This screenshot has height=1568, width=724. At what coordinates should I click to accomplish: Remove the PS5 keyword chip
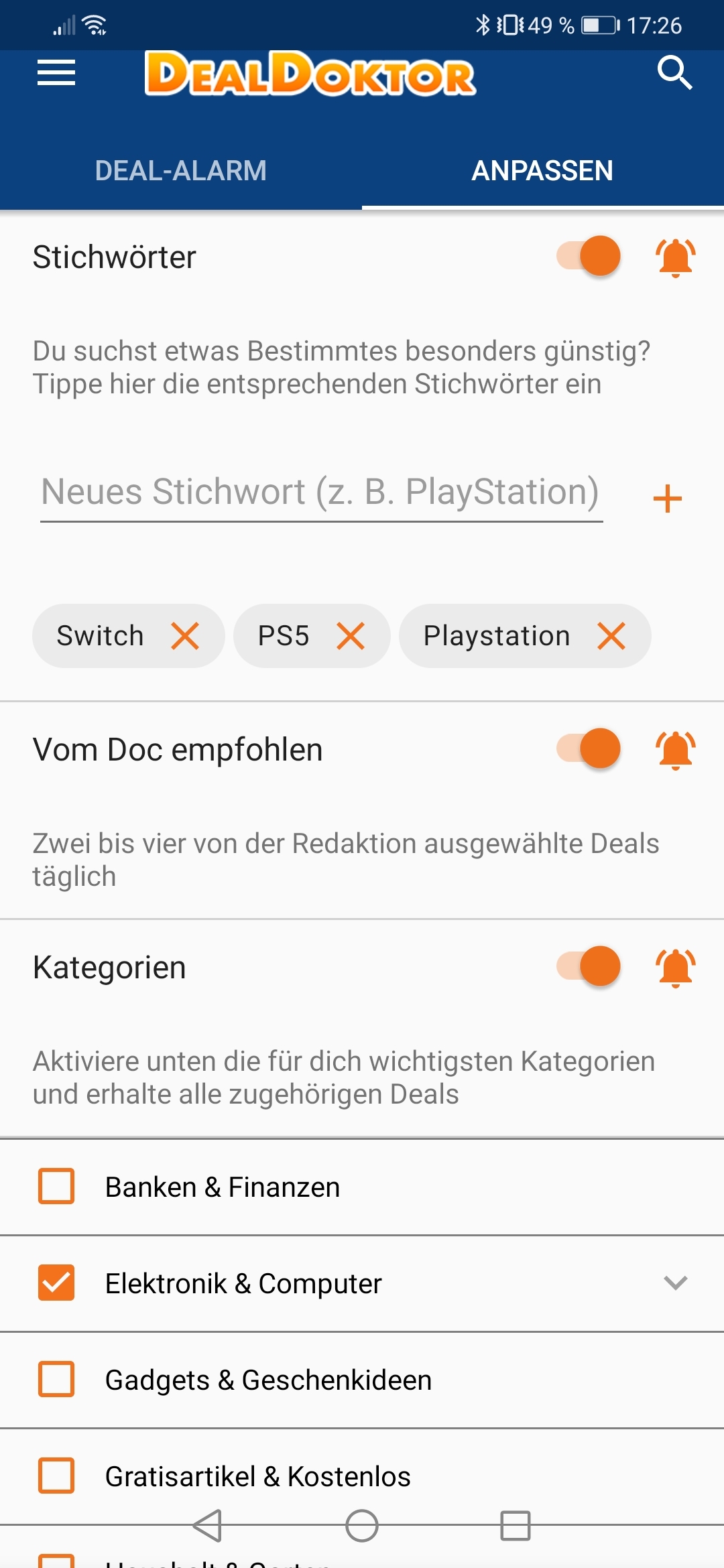click(x=351, y=636)
